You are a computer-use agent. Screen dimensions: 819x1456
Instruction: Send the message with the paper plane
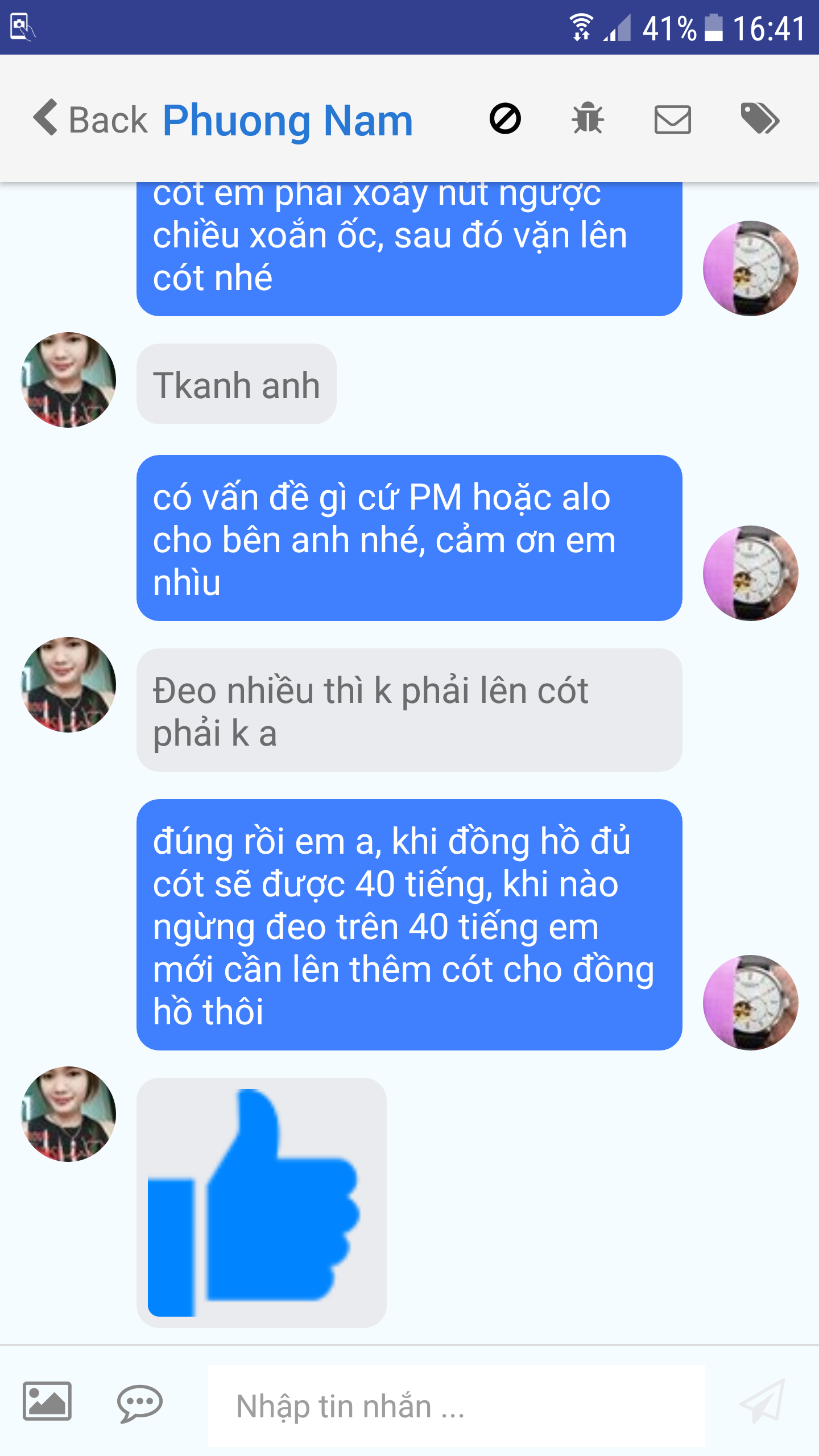click(762, 1401)
